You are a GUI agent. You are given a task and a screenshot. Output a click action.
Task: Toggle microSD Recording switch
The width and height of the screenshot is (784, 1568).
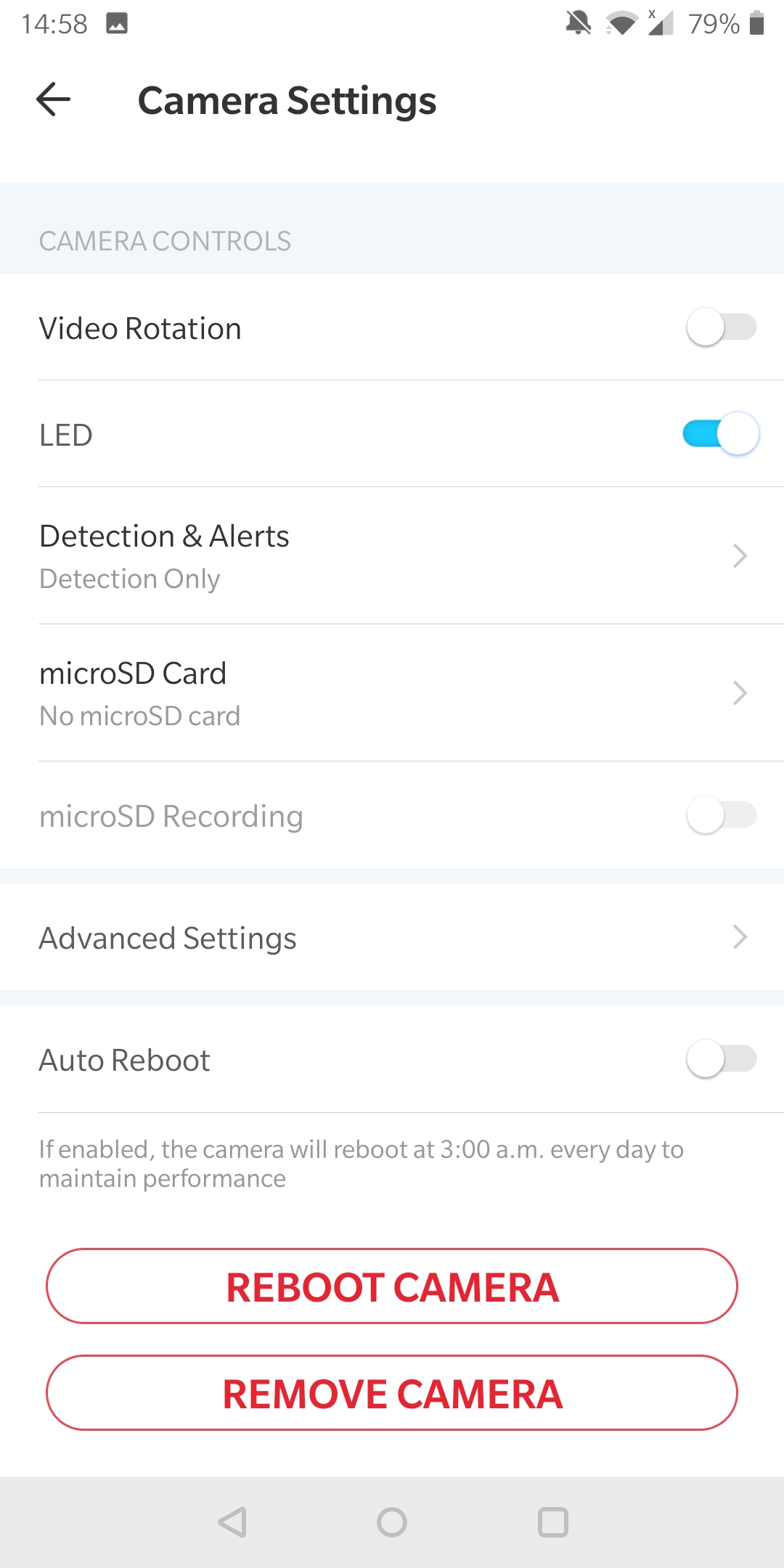coord(722,815)
